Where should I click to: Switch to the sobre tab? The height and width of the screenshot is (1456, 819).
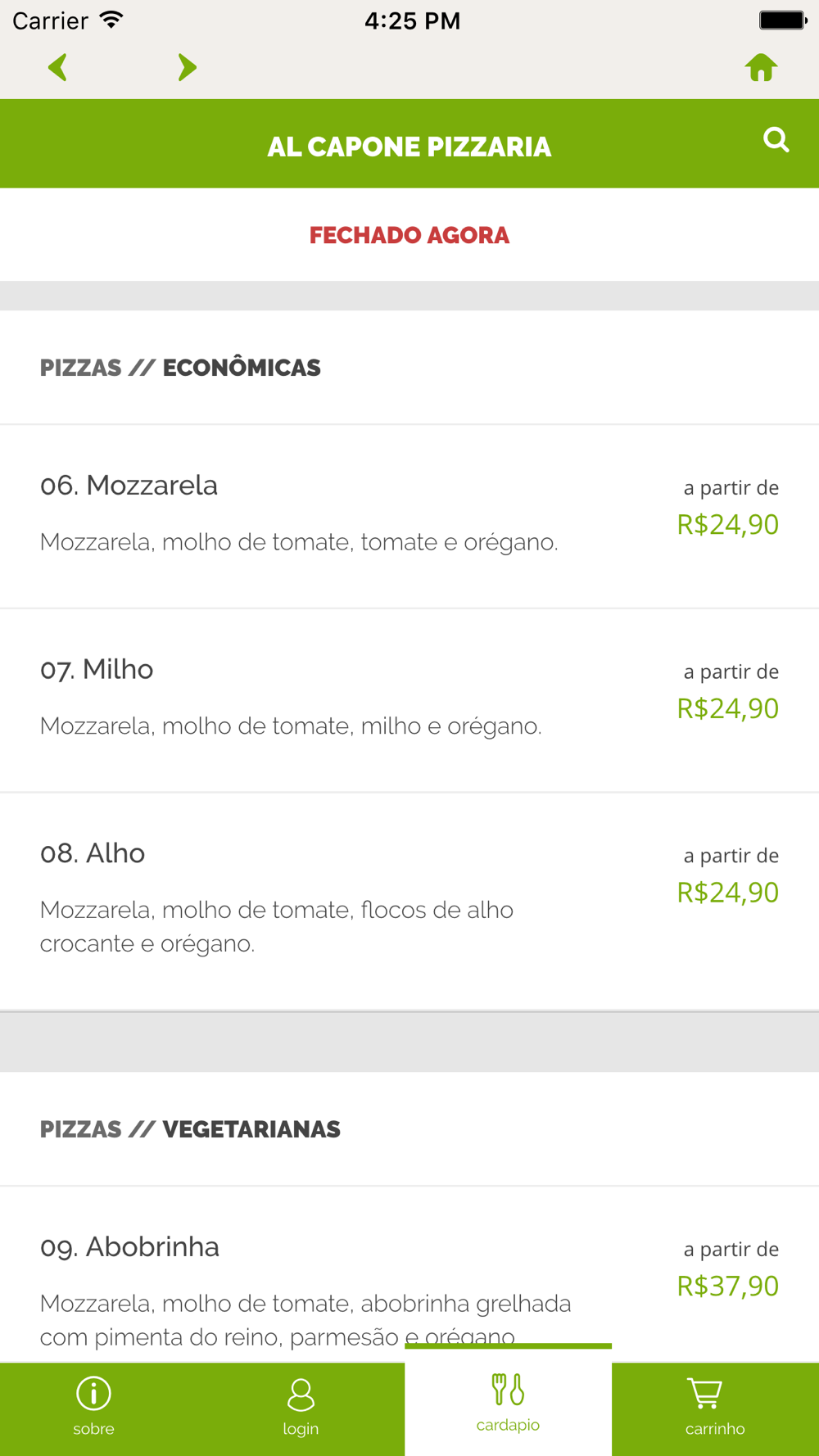[93, 1409]
